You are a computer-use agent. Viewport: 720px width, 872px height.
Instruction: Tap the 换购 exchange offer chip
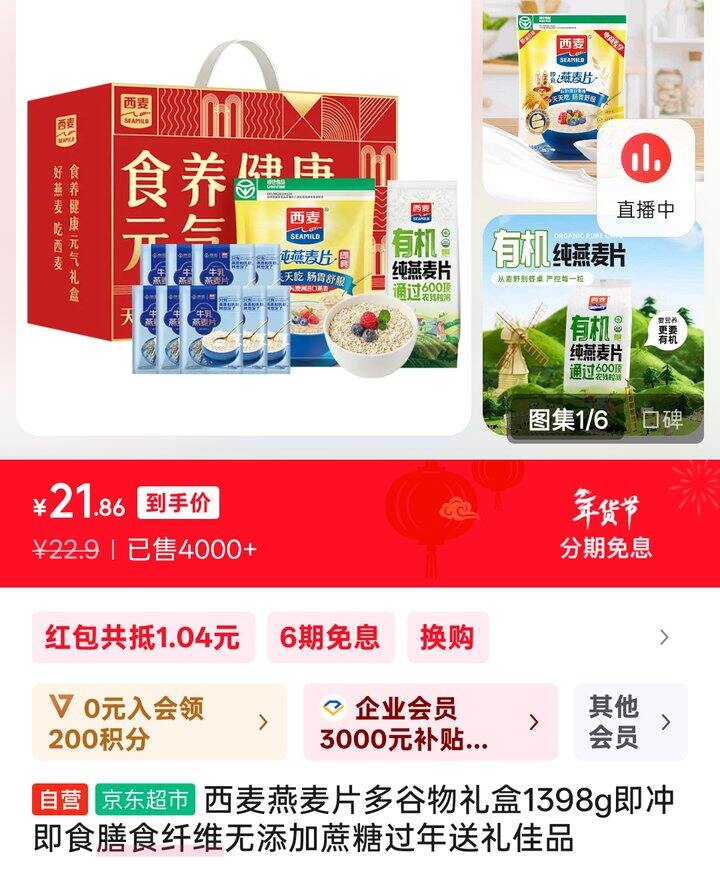coord(447,637)
